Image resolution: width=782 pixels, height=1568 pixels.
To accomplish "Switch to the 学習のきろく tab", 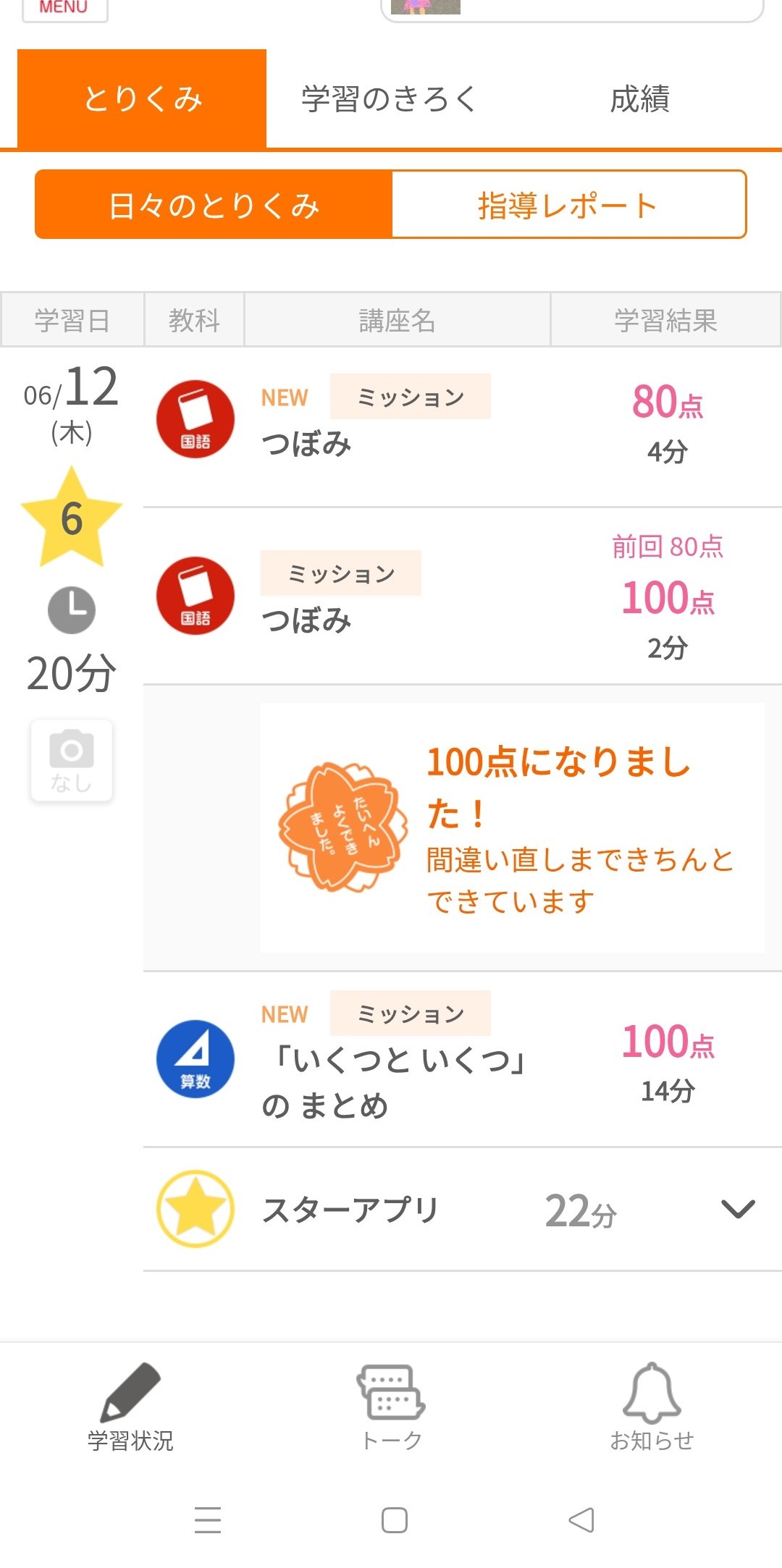I will pyautogui.click(x=390, y=99).
